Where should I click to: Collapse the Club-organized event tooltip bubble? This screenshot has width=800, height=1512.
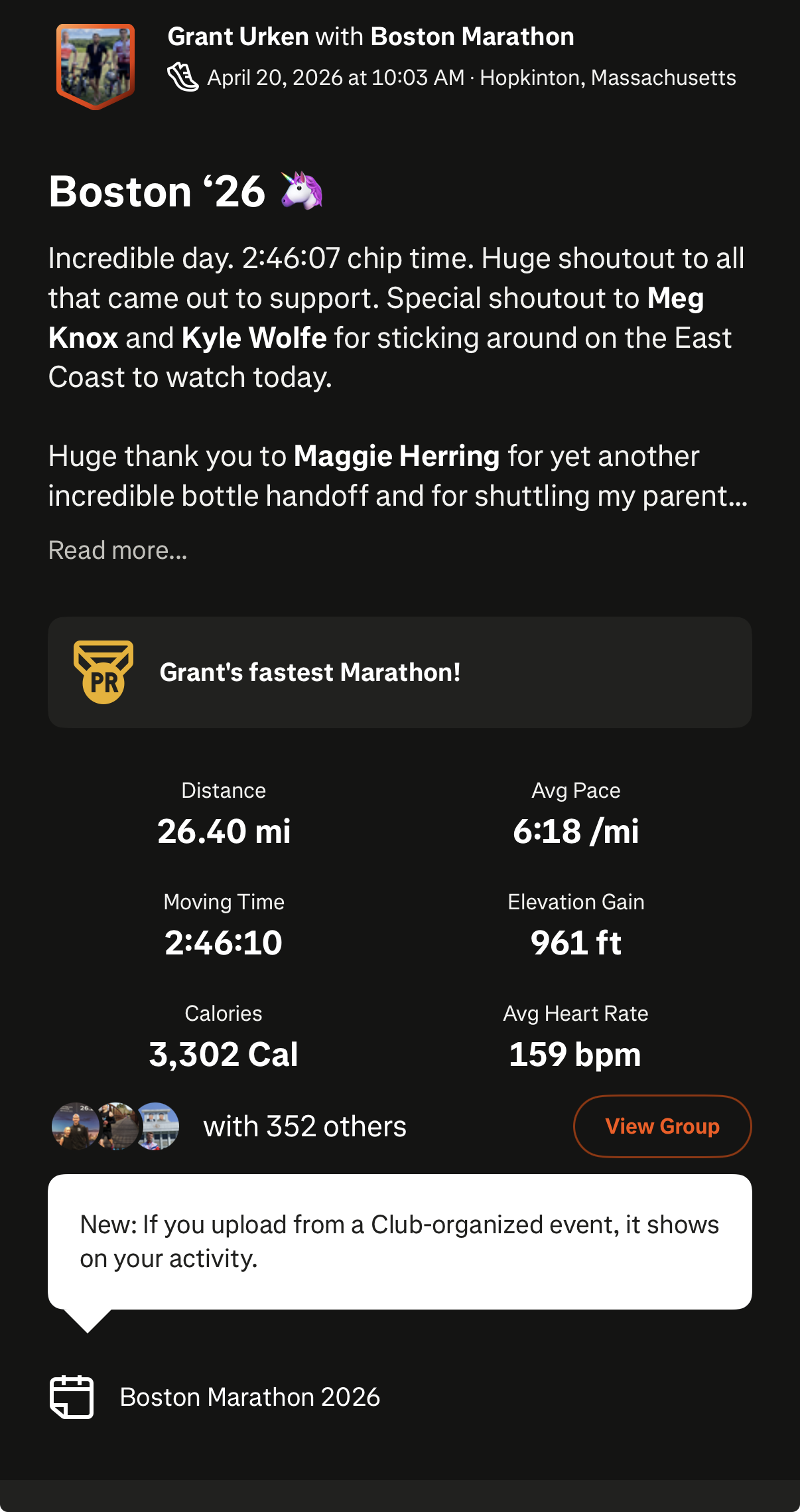[x=399, y=1241]
